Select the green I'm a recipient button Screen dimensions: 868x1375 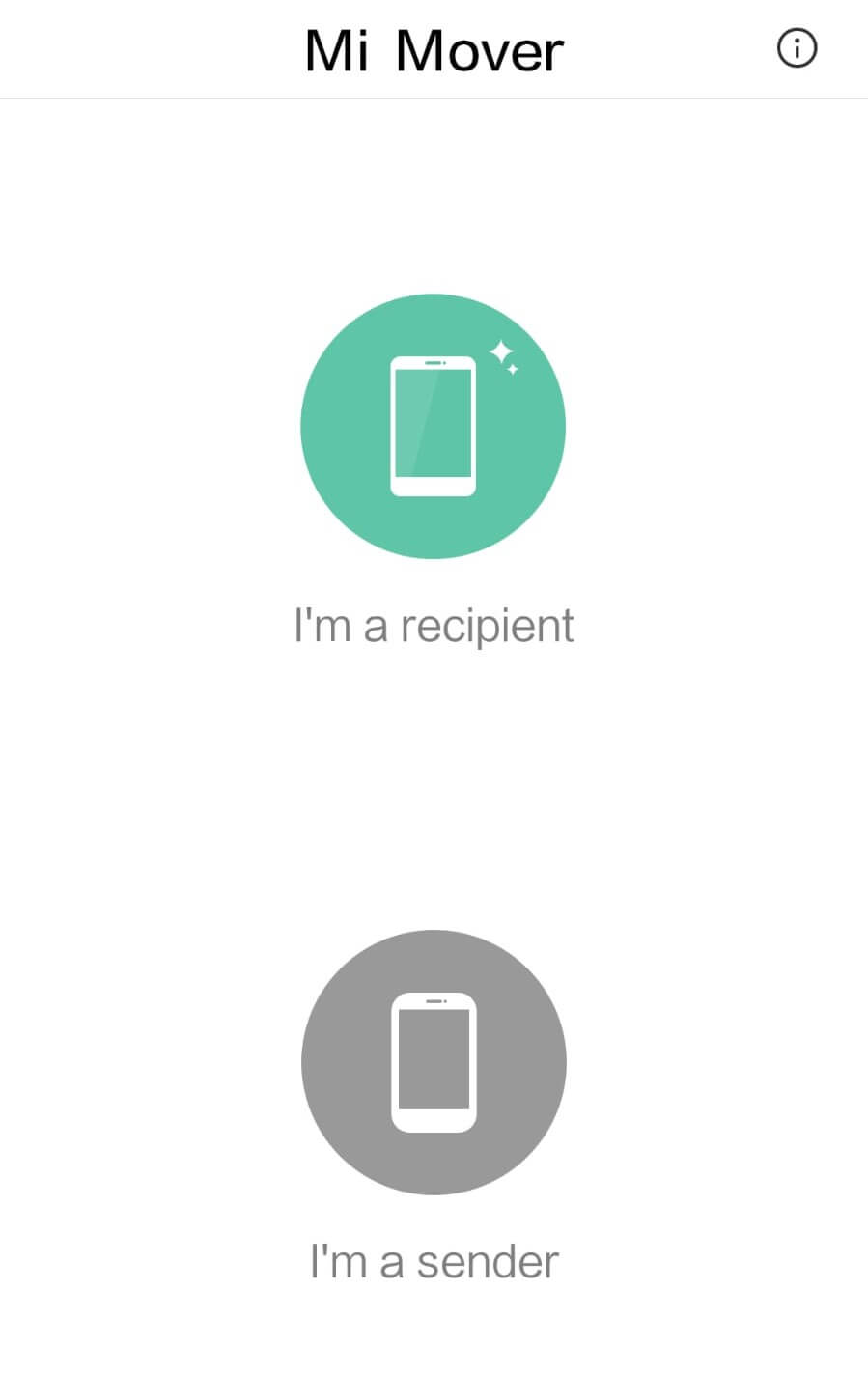point(433,427)
